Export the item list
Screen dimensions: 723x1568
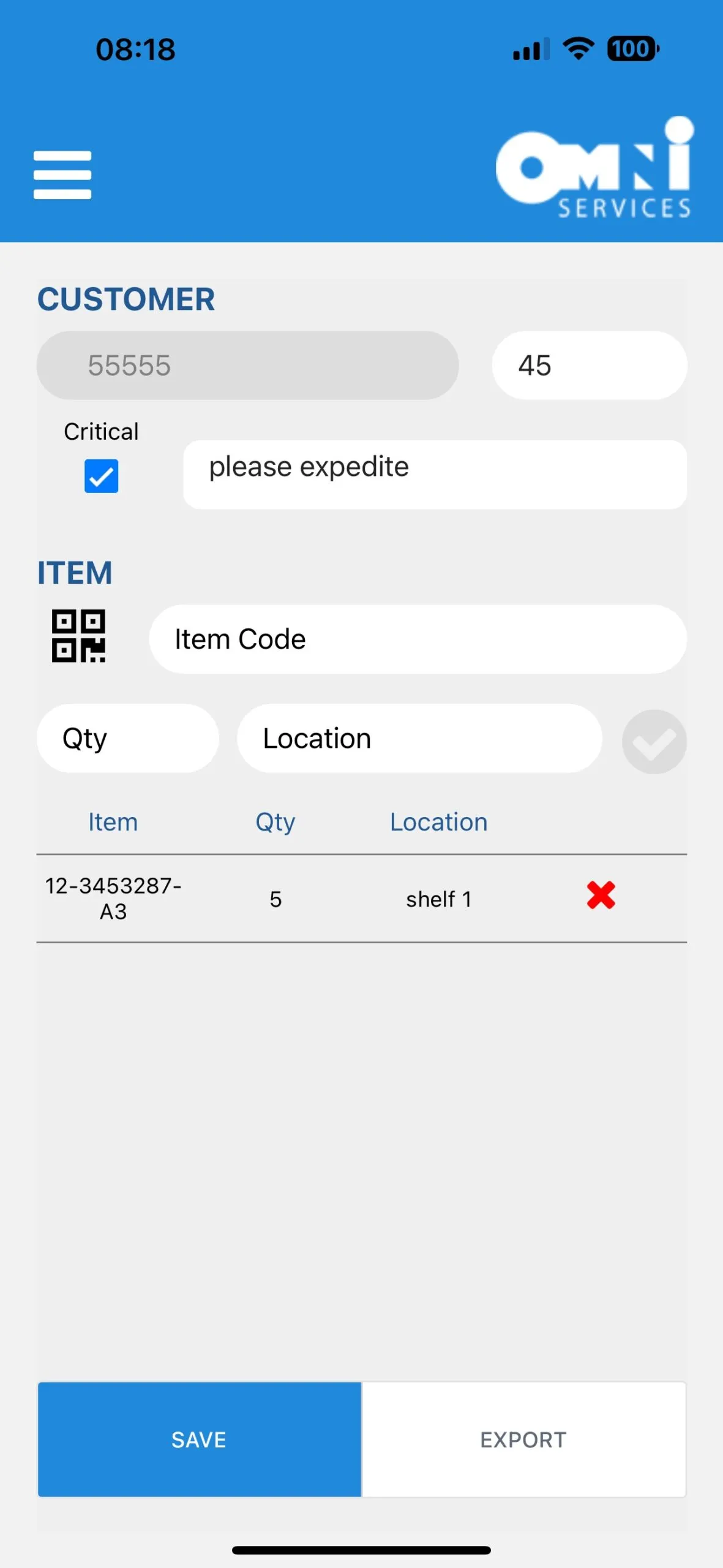tap(523, 1439)
